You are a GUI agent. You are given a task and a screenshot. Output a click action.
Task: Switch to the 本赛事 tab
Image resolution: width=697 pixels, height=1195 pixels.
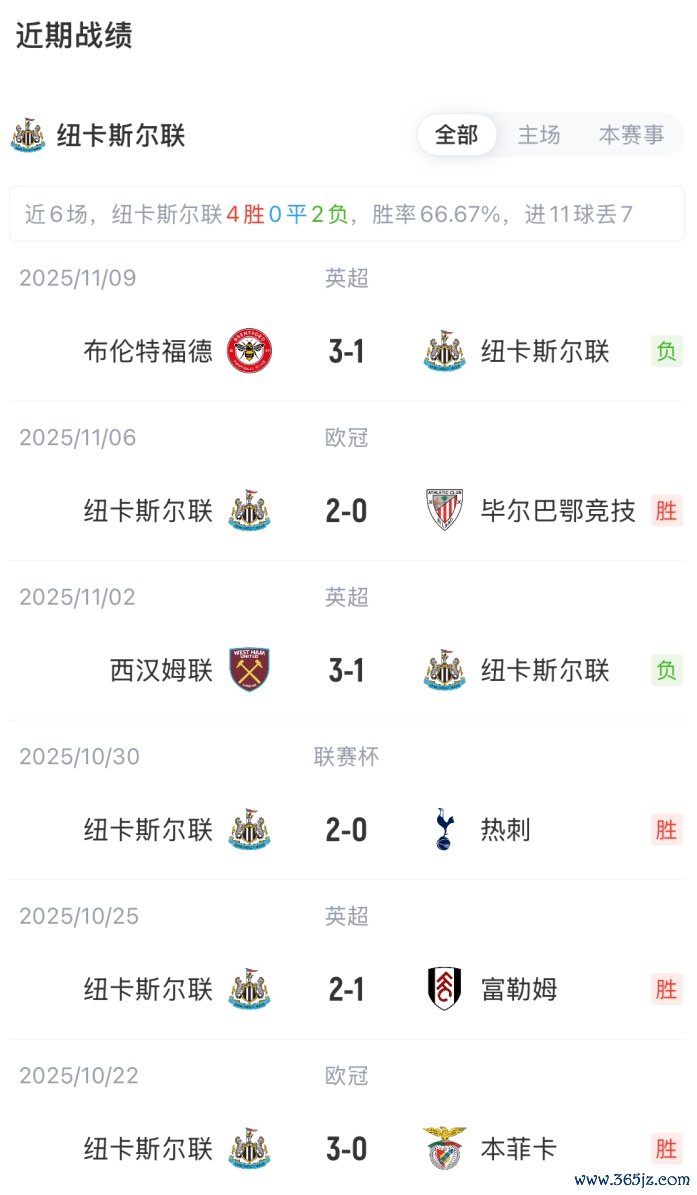coord(631,135)
